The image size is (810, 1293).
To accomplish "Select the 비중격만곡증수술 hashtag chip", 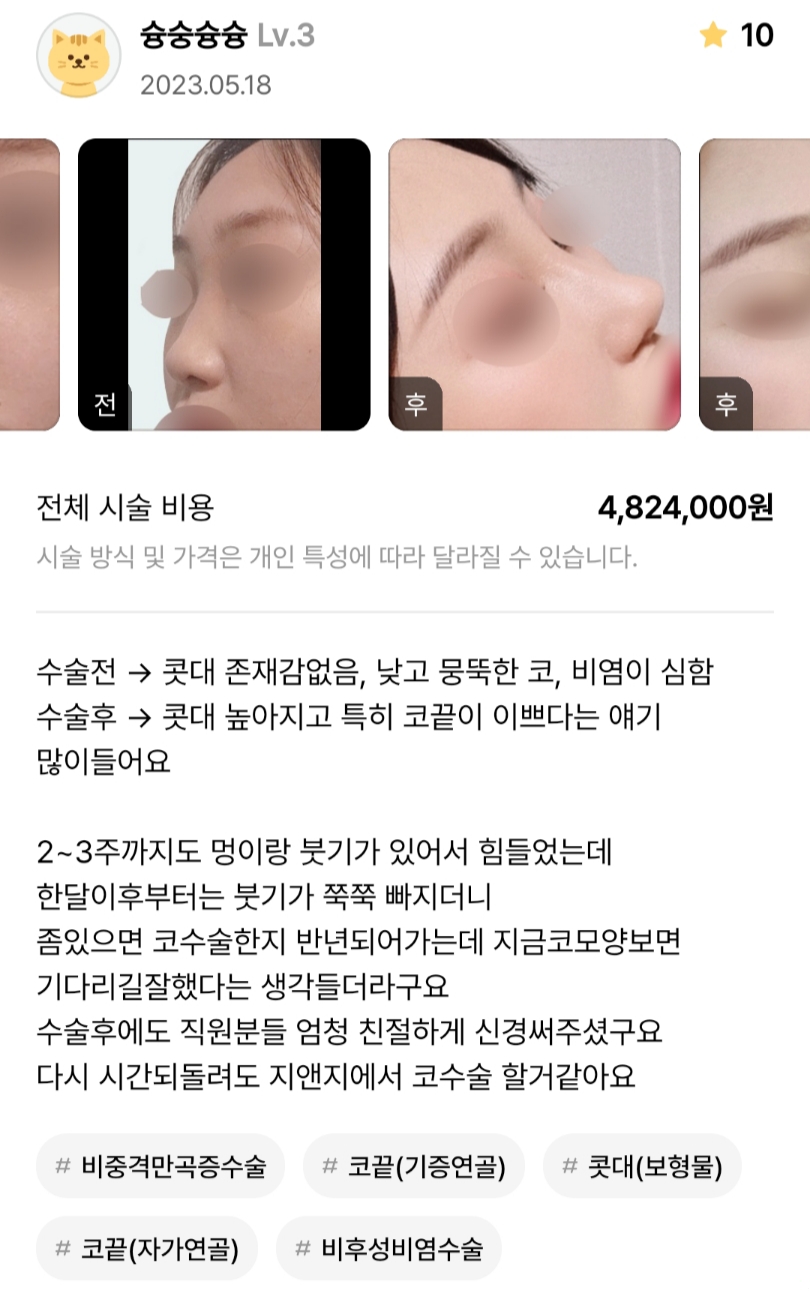I will 160,1166.
